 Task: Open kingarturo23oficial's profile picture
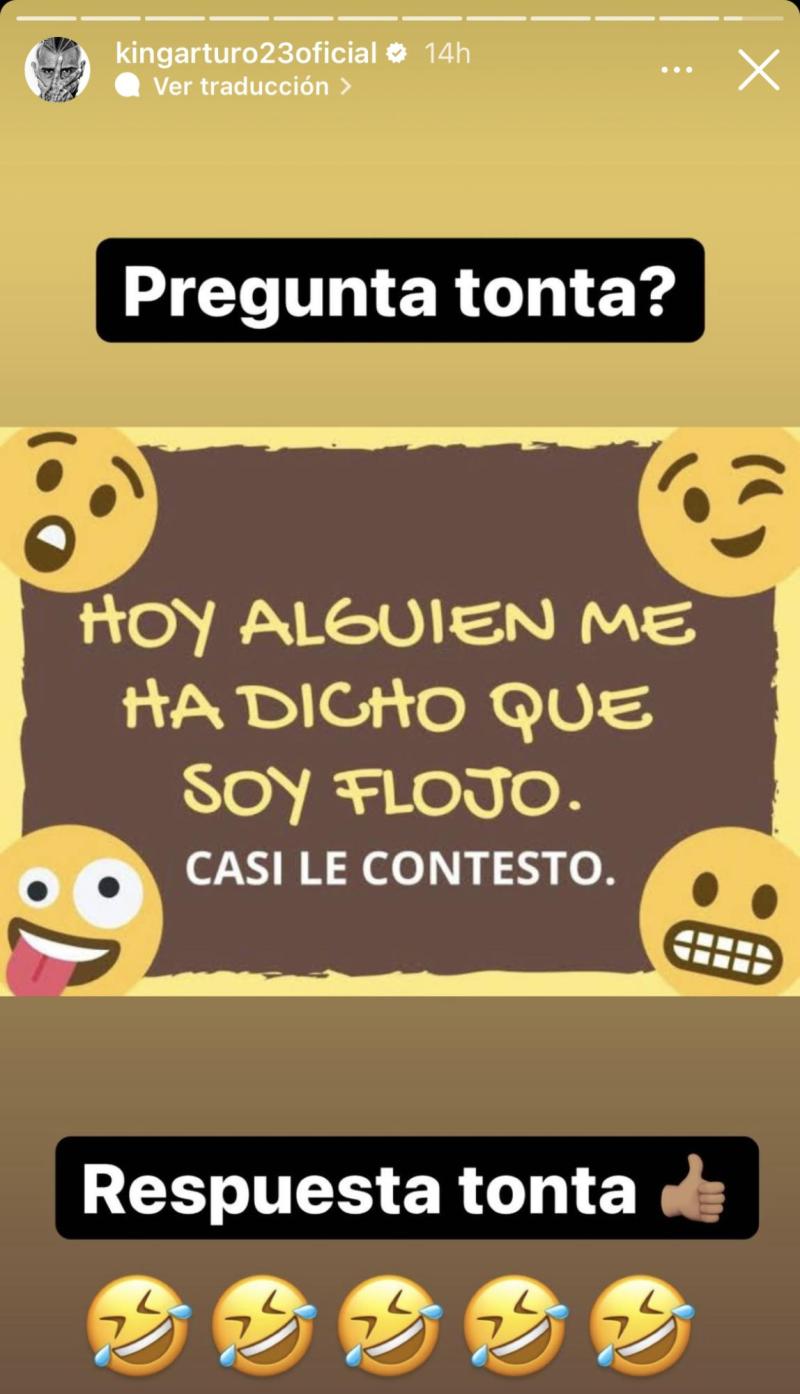click(x=57, y=69)
